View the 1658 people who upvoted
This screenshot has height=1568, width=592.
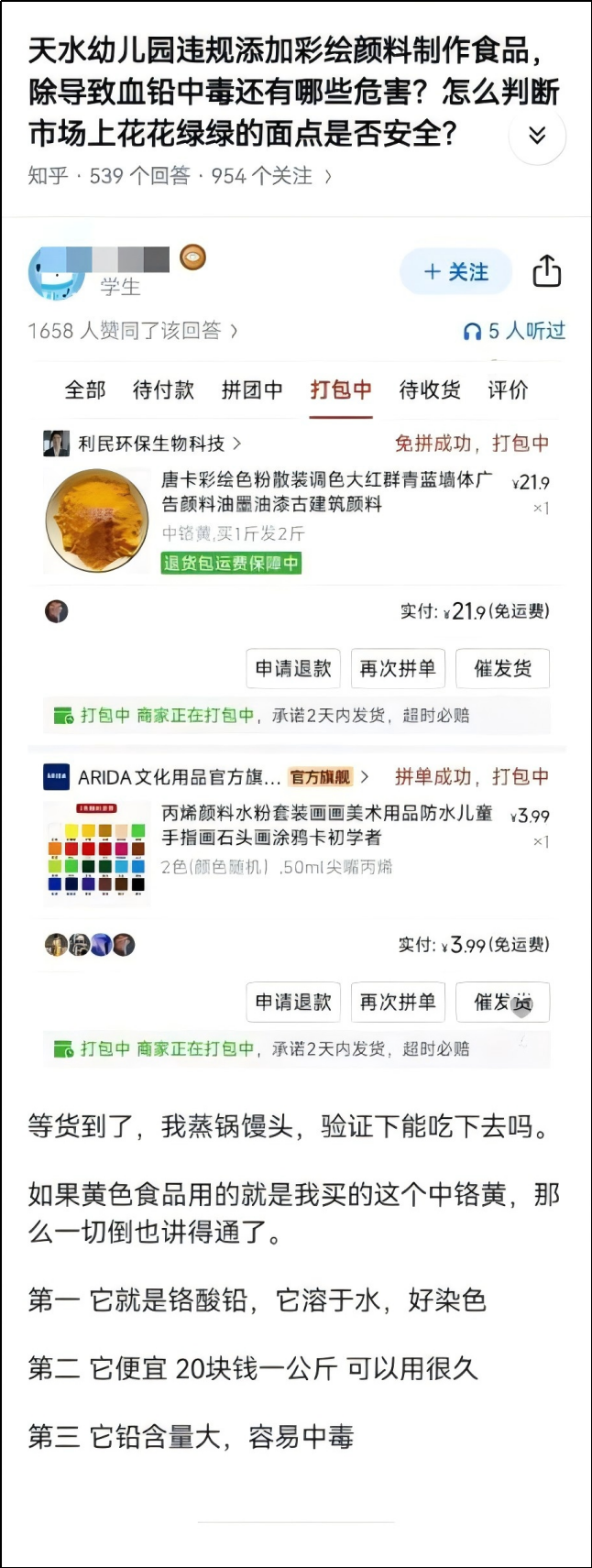pos(133,331)
